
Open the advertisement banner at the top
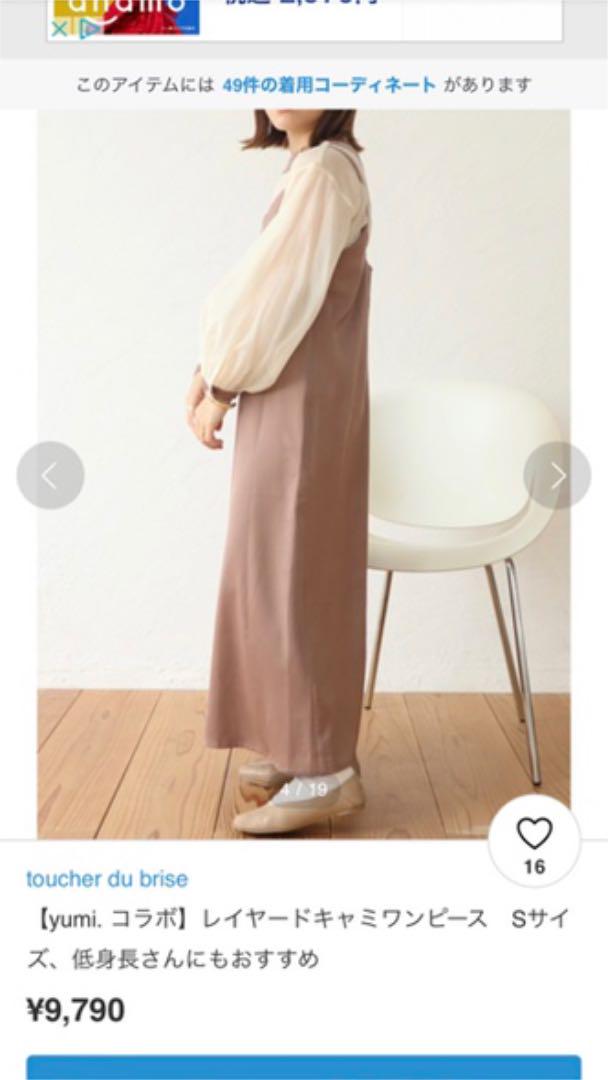304,18
